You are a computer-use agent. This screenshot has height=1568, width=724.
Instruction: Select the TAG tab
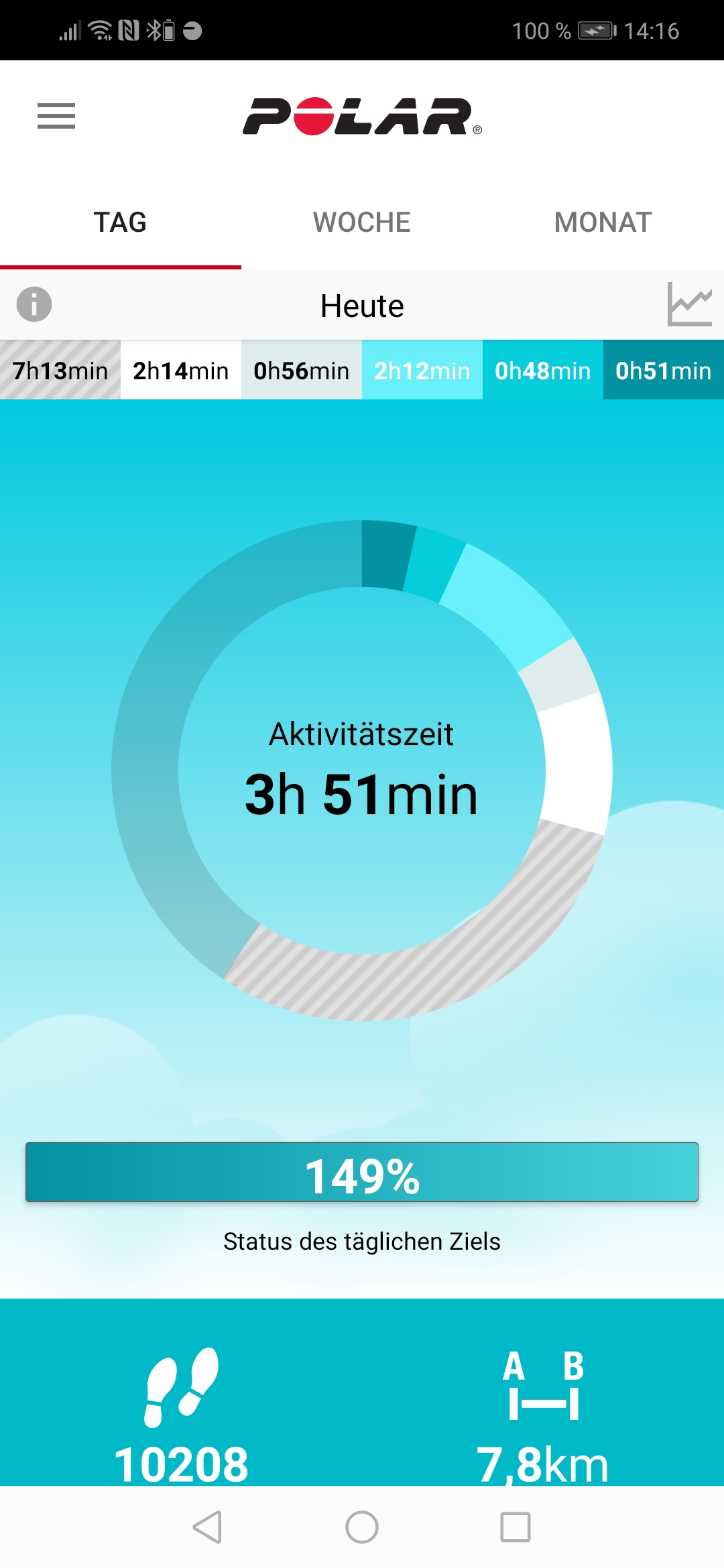120,222
